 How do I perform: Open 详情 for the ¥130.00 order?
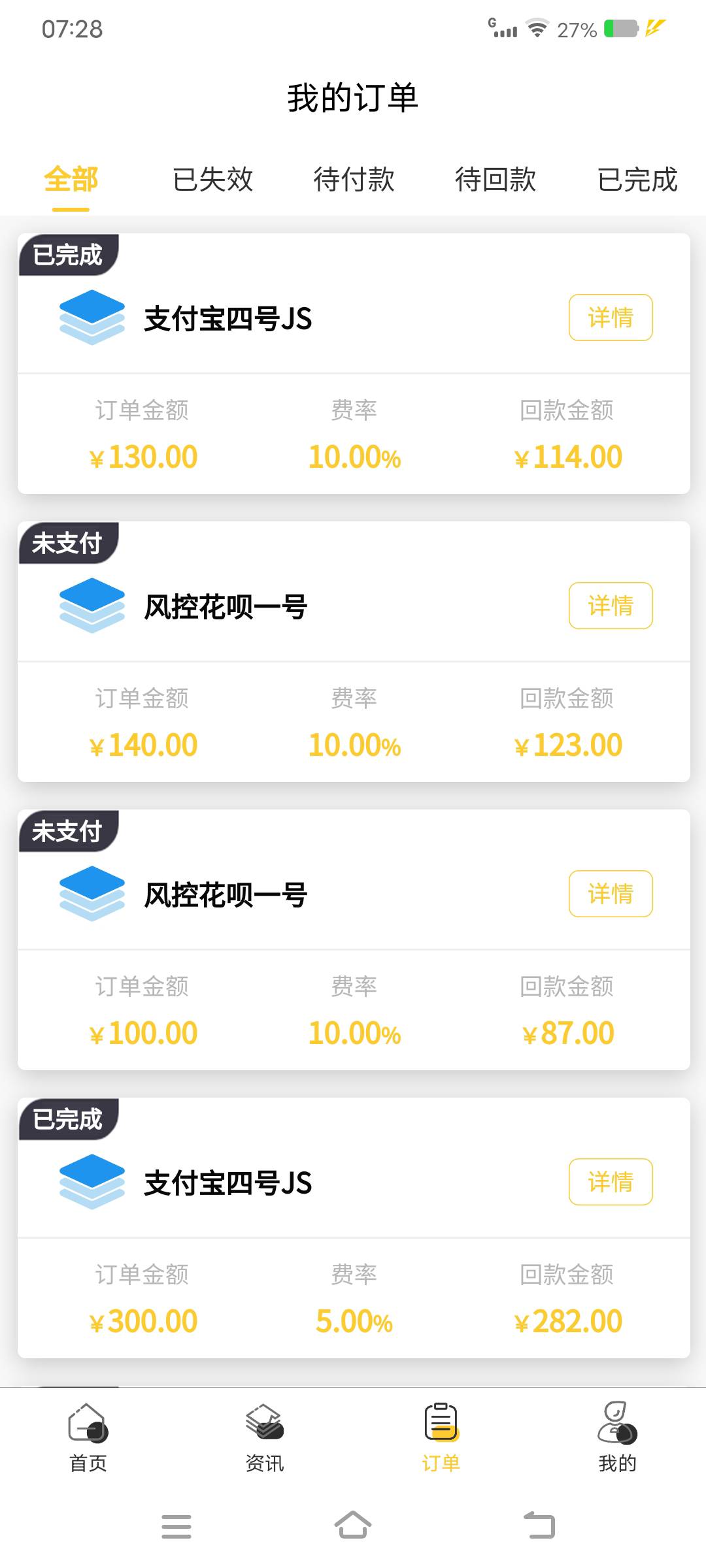611,318
